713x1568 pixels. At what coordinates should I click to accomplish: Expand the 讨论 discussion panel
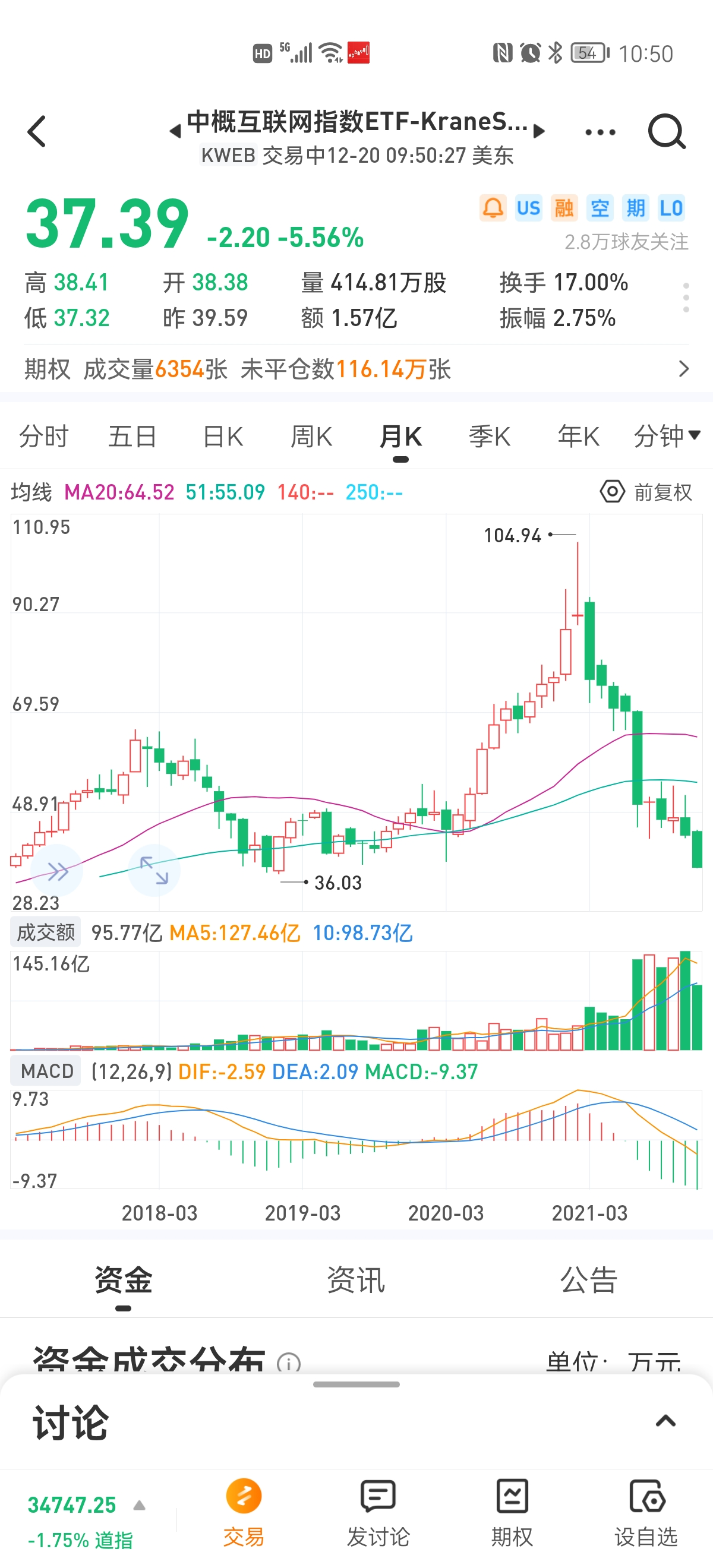(x=665, y=1421)
